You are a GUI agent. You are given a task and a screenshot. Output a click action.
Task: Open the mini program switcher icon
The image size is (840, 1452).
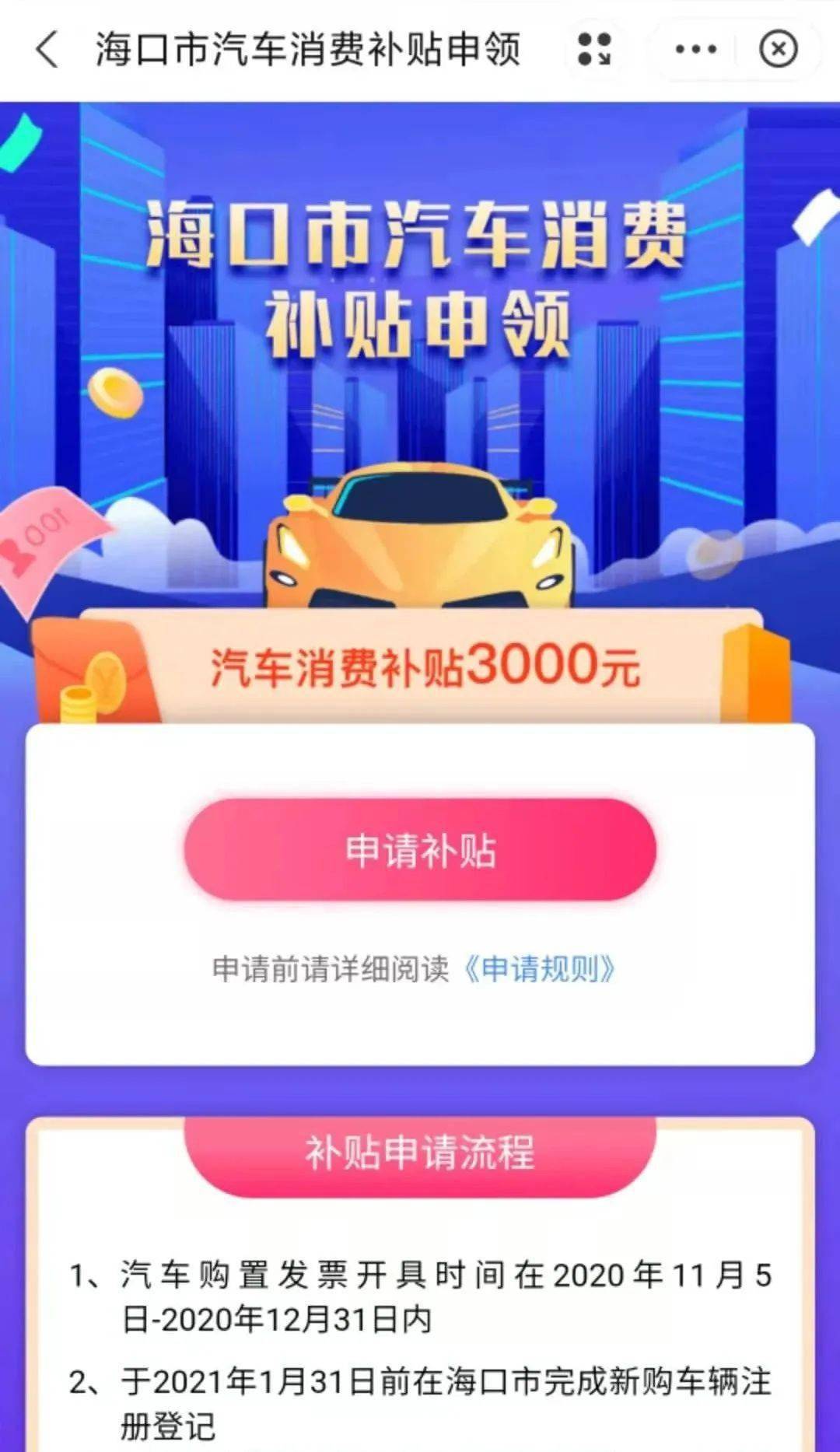click(x=593, y=49)
